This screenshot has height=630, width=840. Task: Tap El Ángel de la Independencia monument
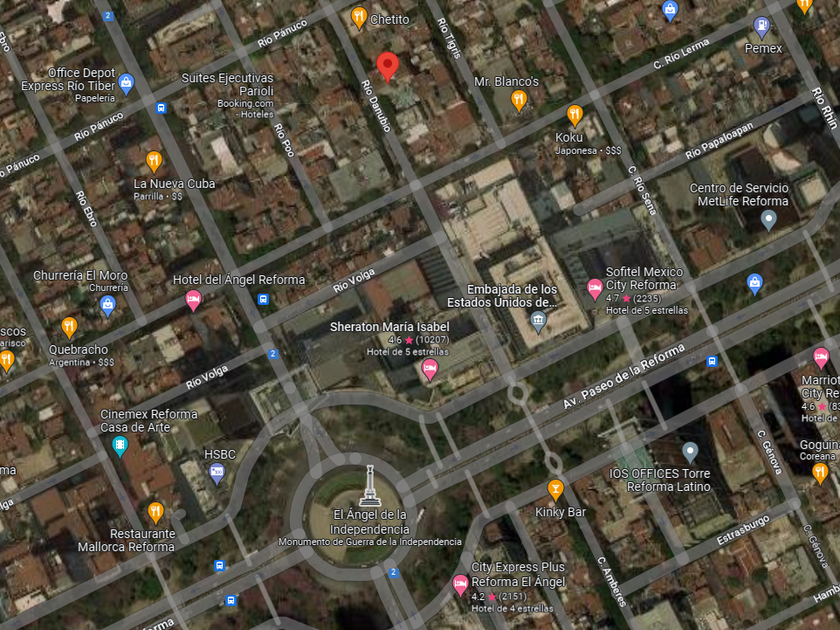tap(370, 485)
